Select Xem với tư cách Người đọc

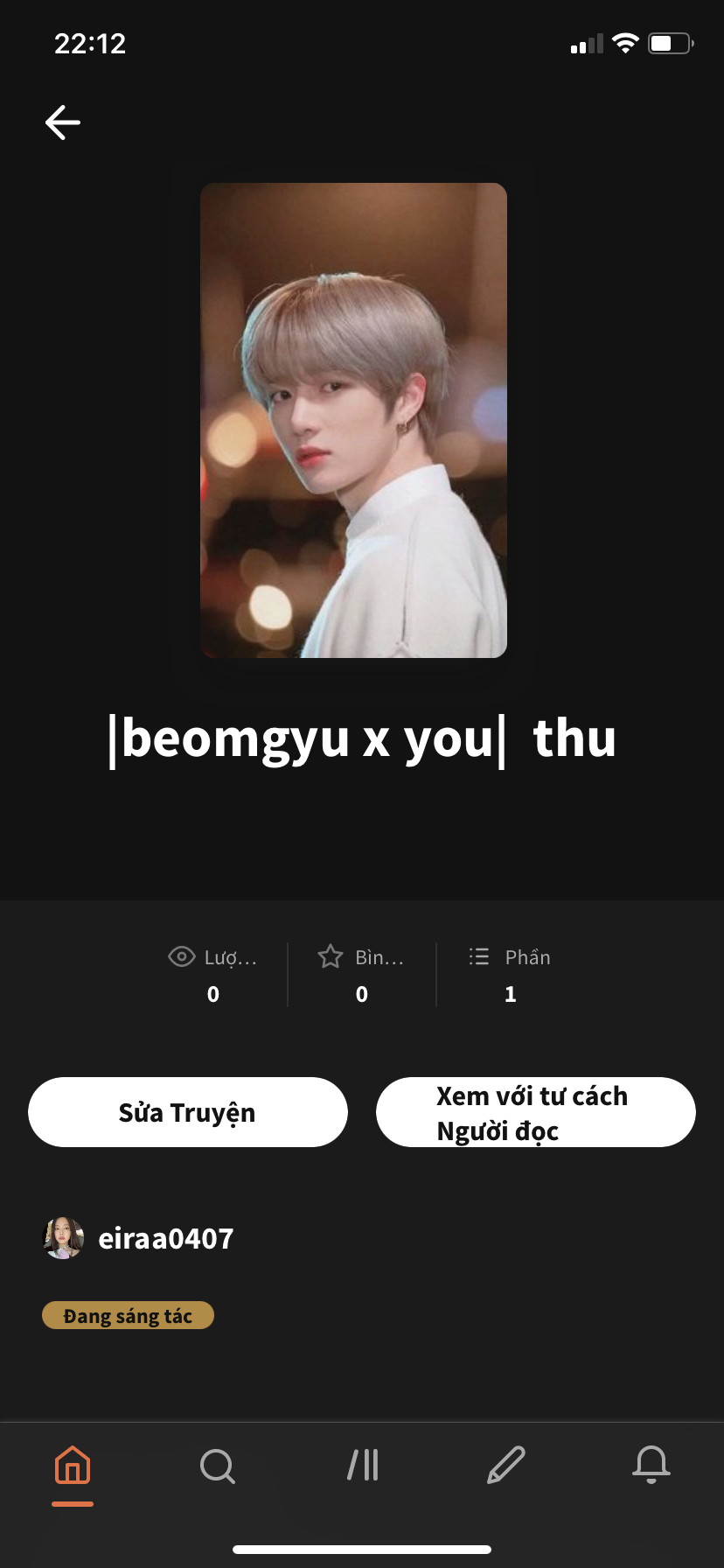coord(536,1112)
